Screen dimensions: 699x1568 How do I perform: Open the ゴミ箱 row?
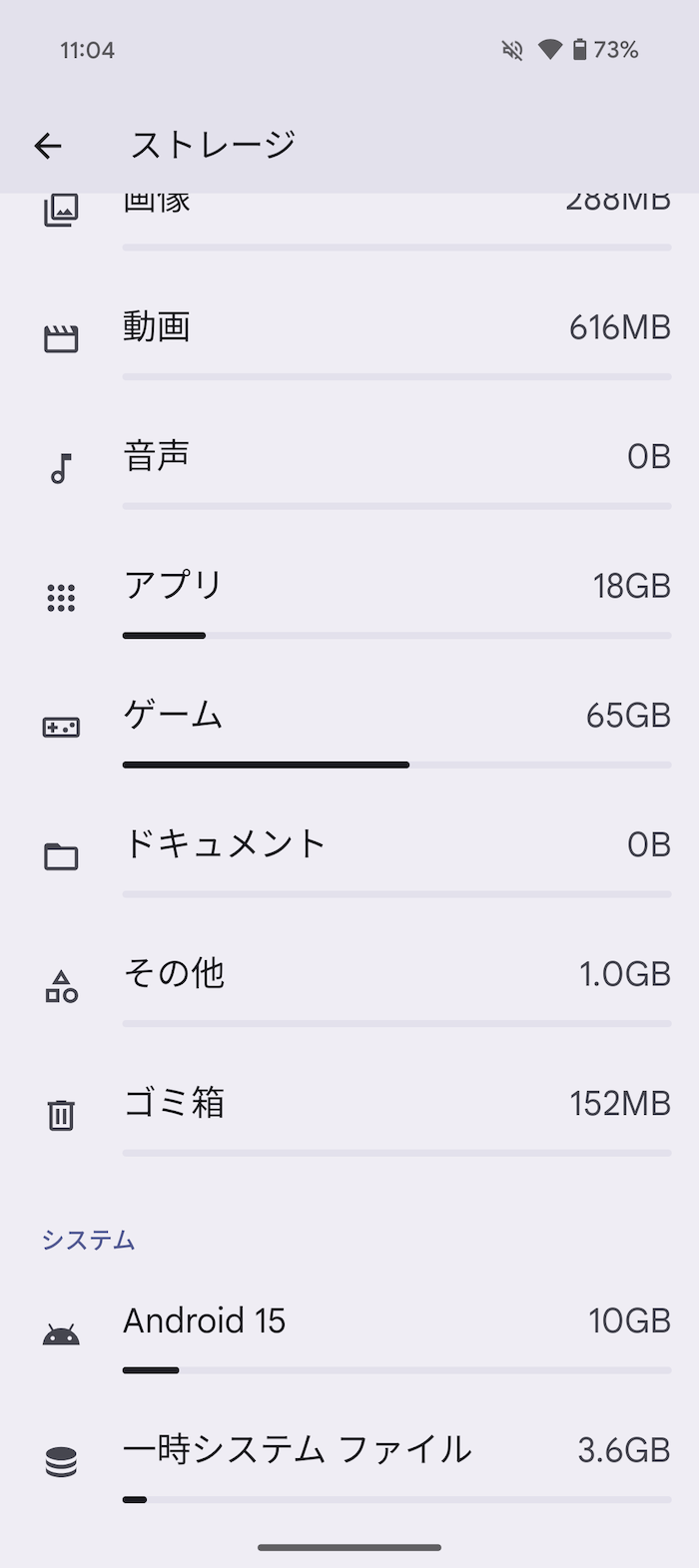349,1117
